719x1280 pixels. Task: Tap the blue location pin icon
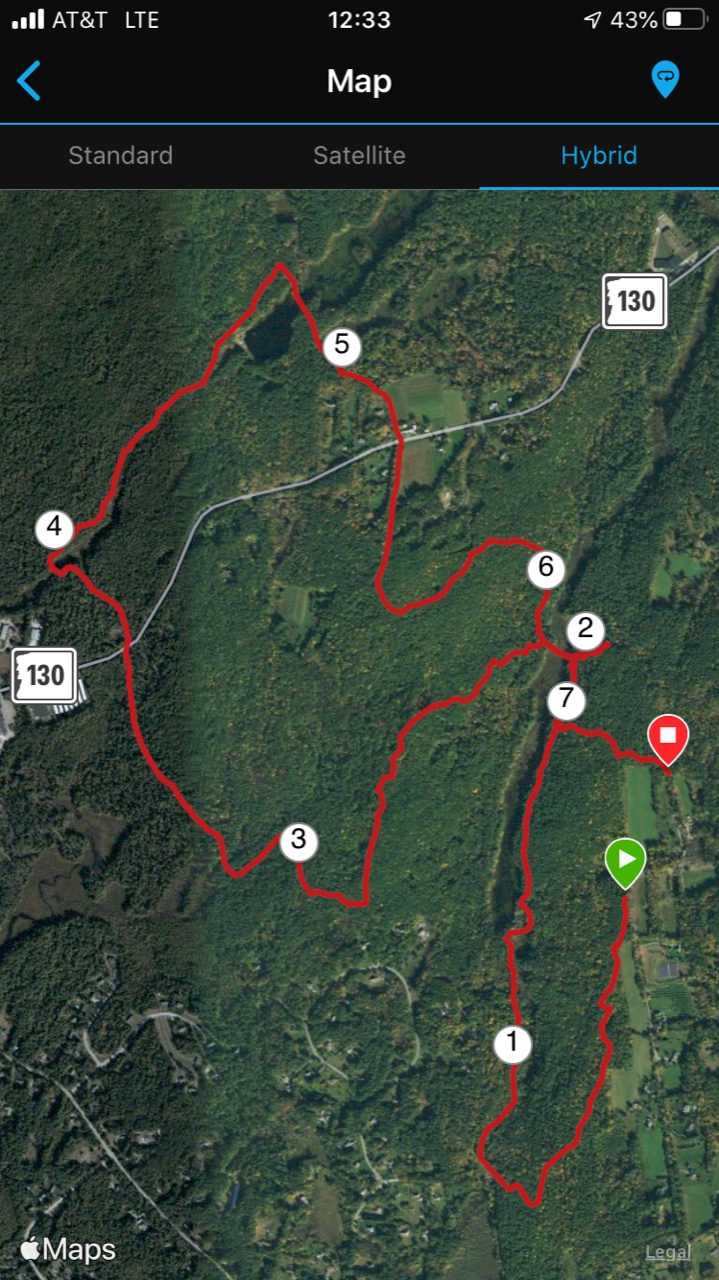tap(665, 79)
